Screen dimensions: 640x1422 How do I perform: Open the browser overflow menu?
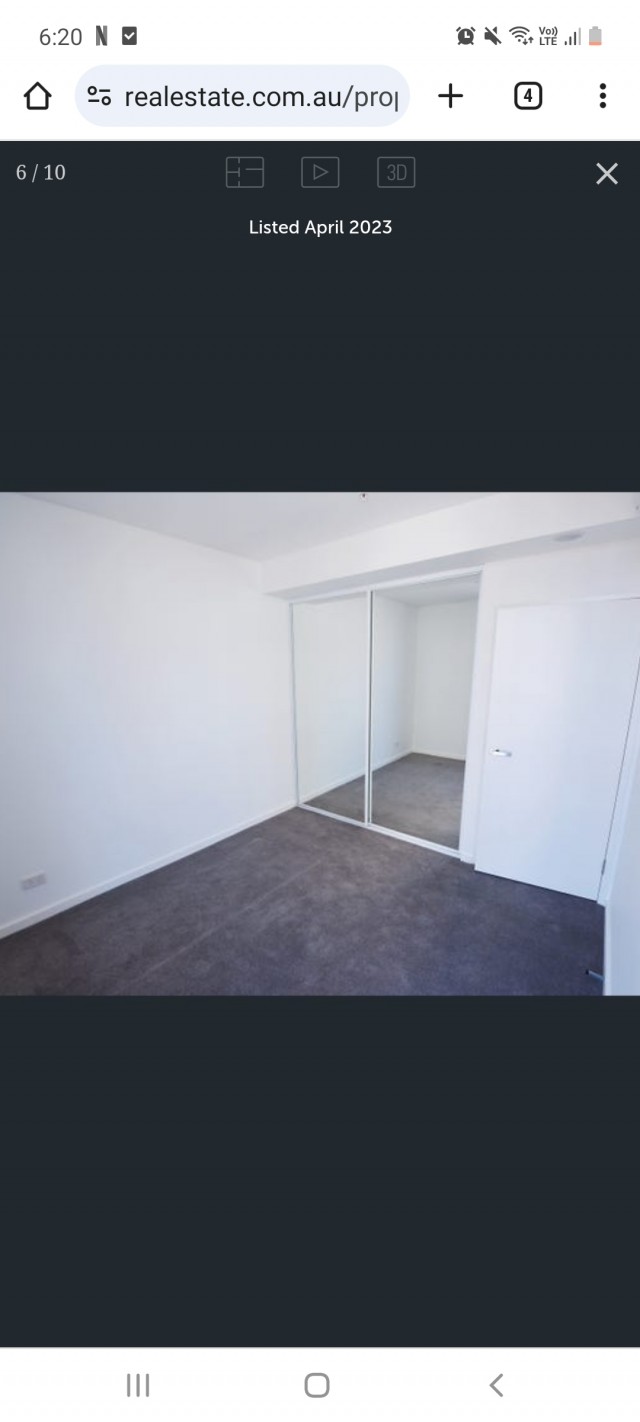pyautogui.click(x=602, y=96)
